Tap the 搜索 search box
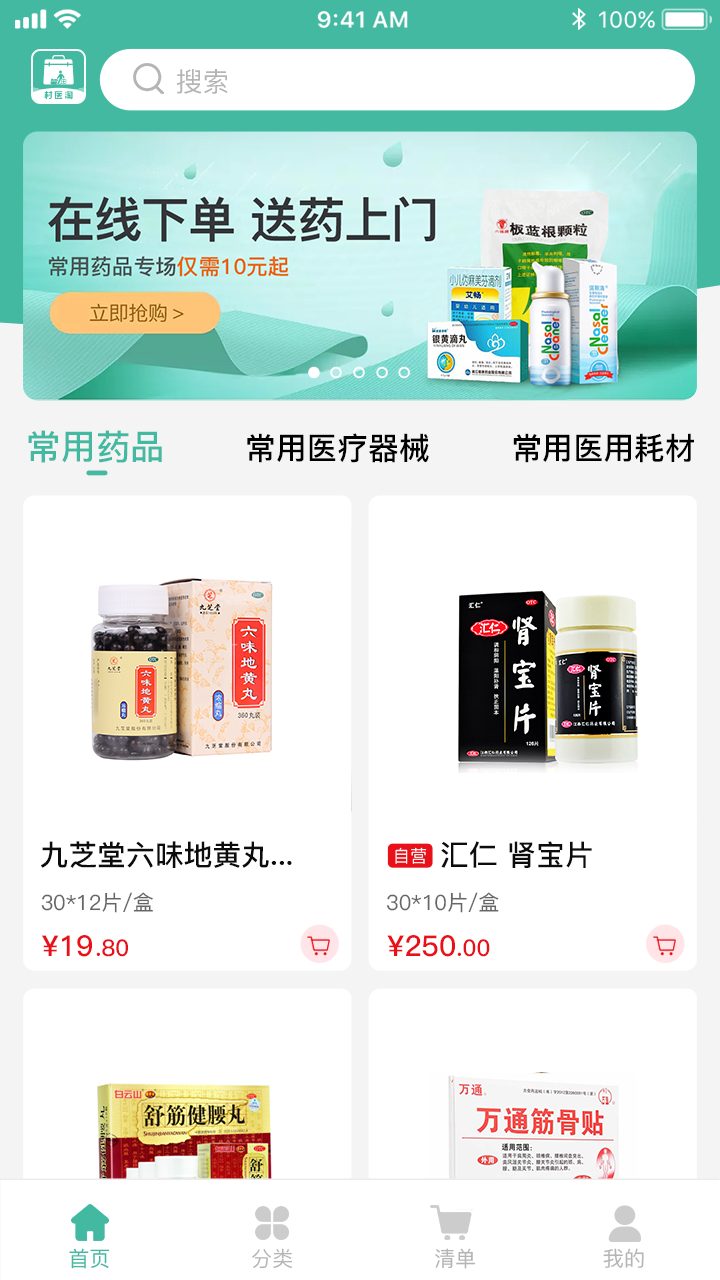Image resolution: width=720 pixels, height=1280 pixels. 397,80
